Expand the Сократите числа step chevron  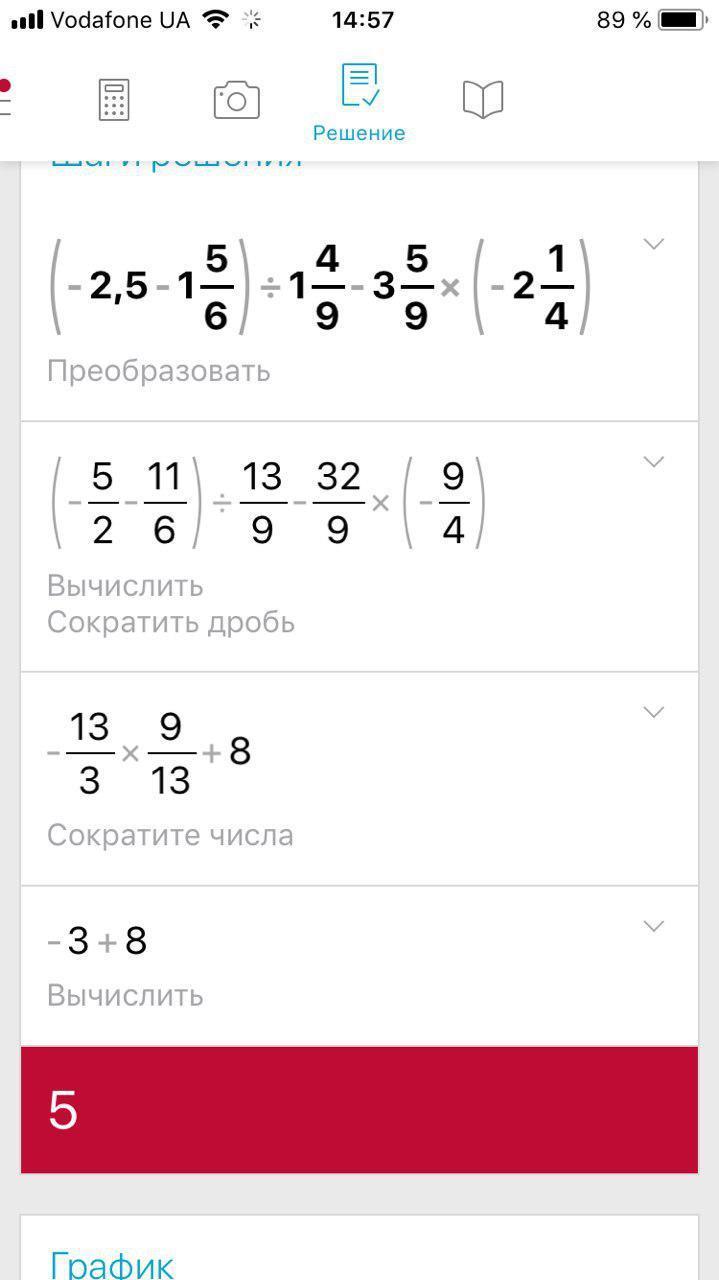[x=653, y=712]
